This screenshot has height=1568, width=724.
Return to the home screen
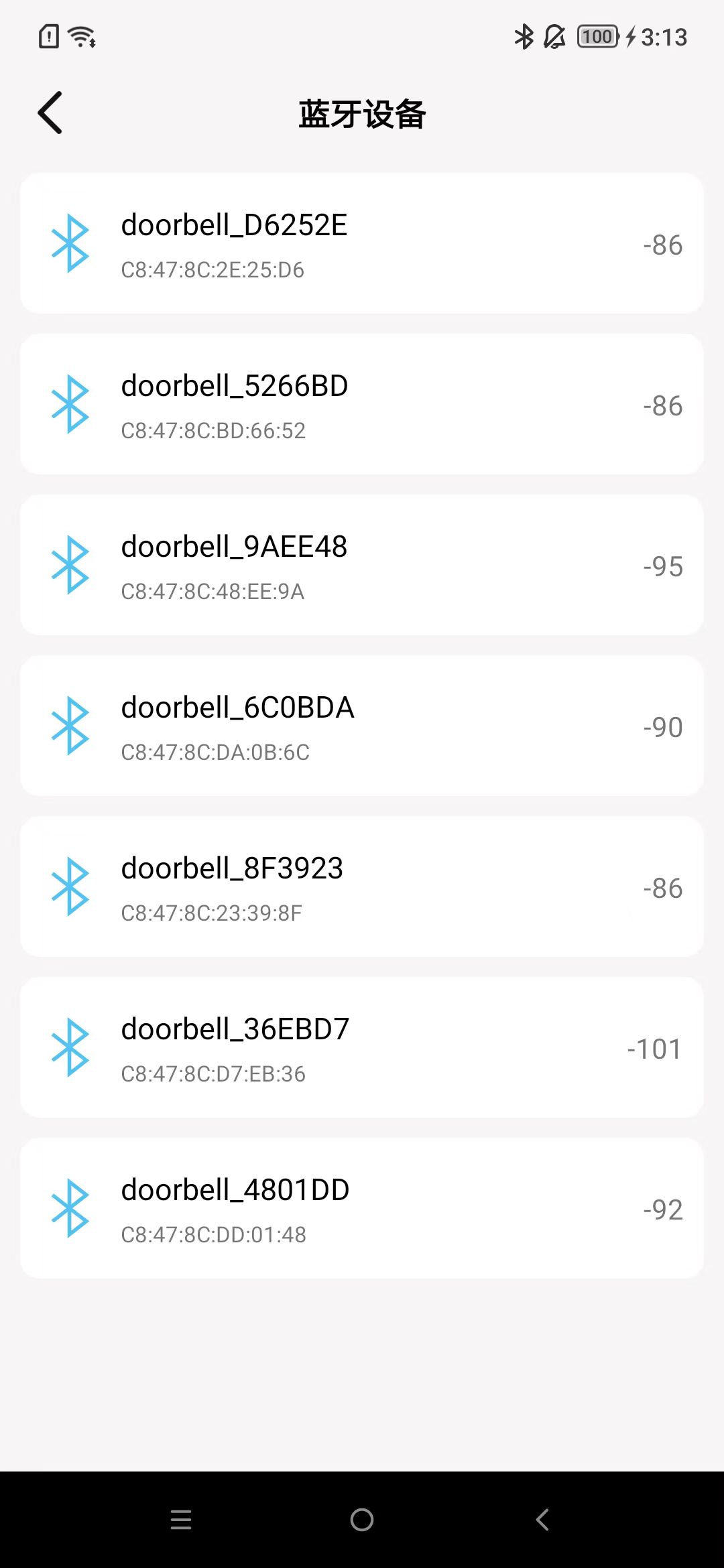(x=362, y=1520)
